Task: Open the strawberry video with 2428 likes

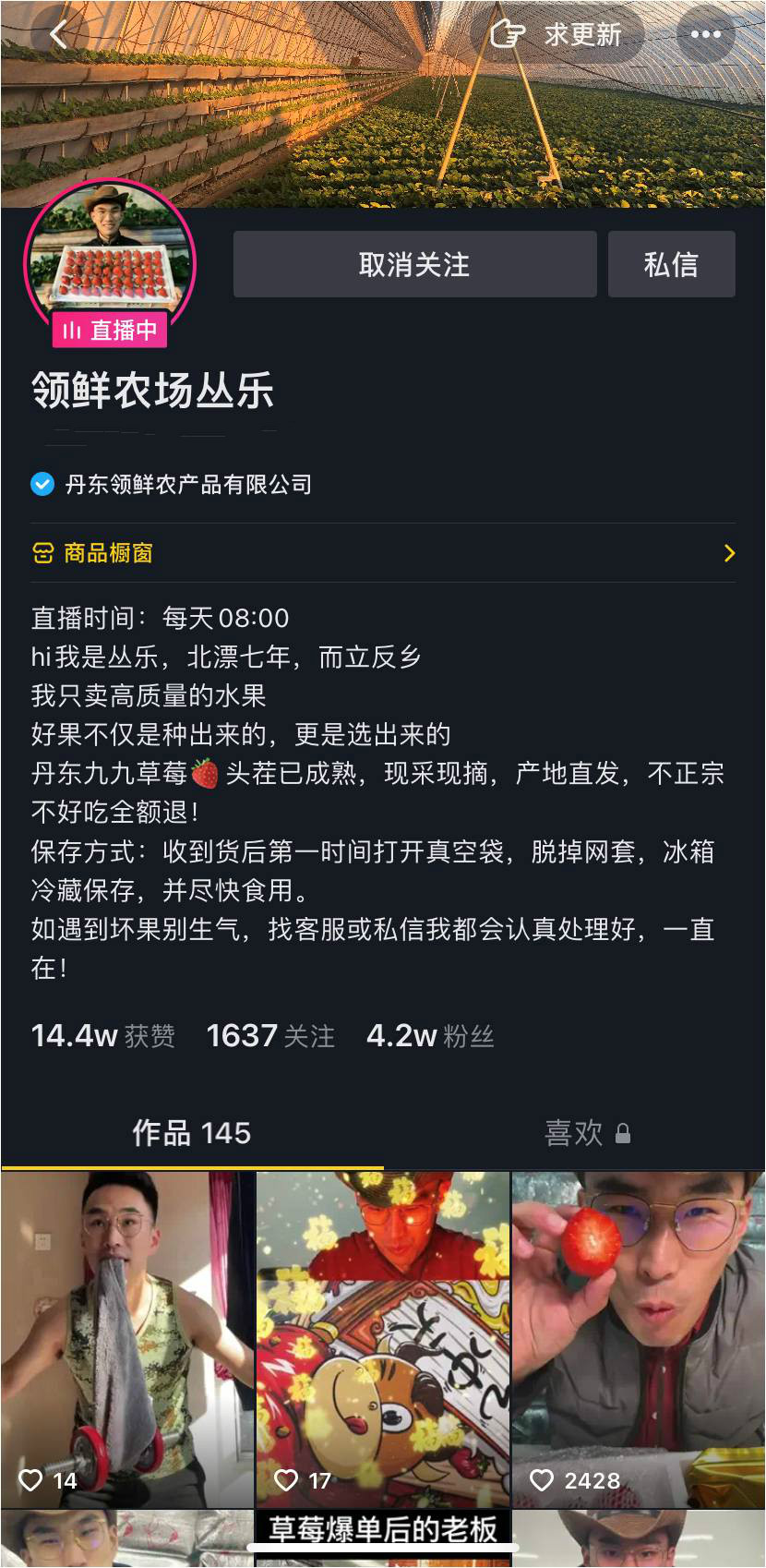Action: click(639, 1339)
